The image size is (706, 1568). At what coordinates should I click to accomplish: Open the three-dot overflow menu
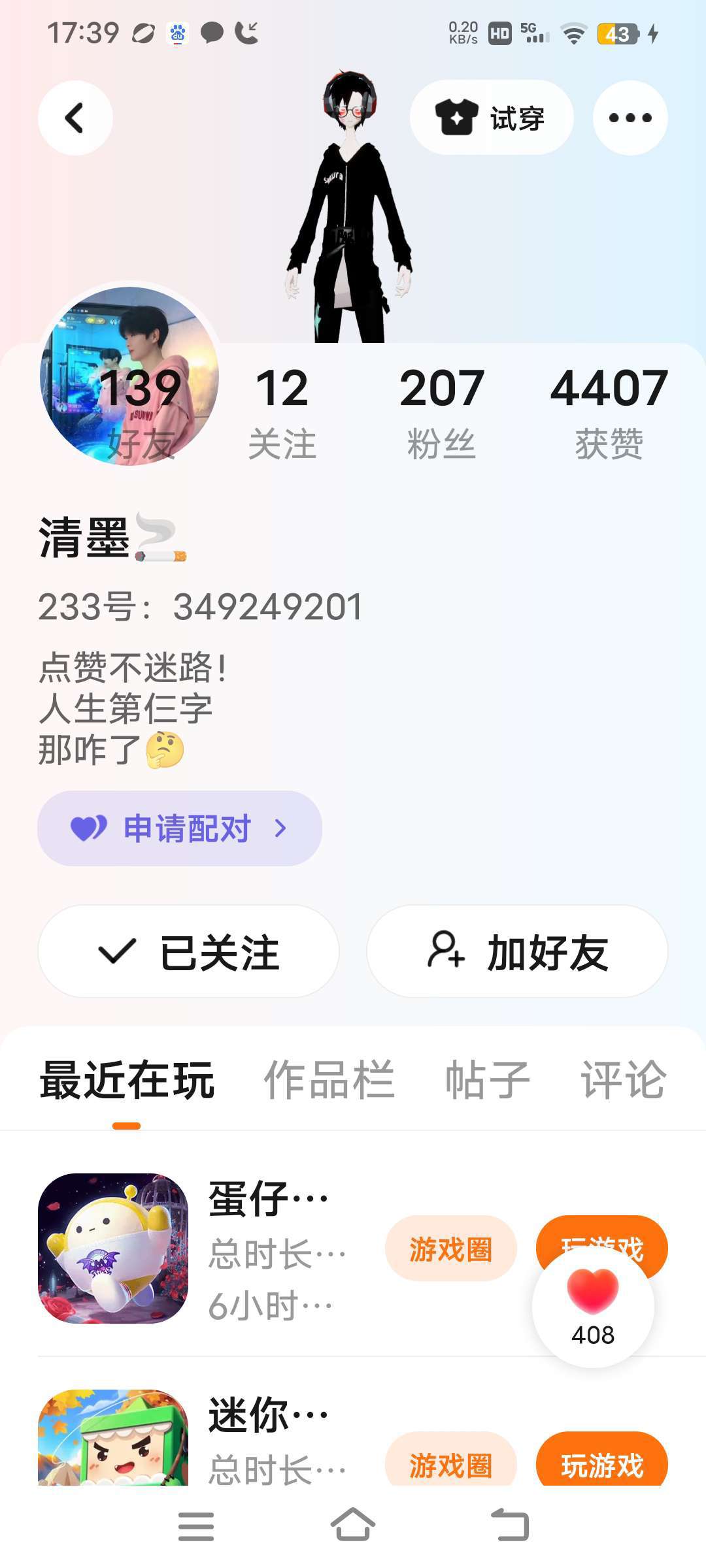coord(630,118)
